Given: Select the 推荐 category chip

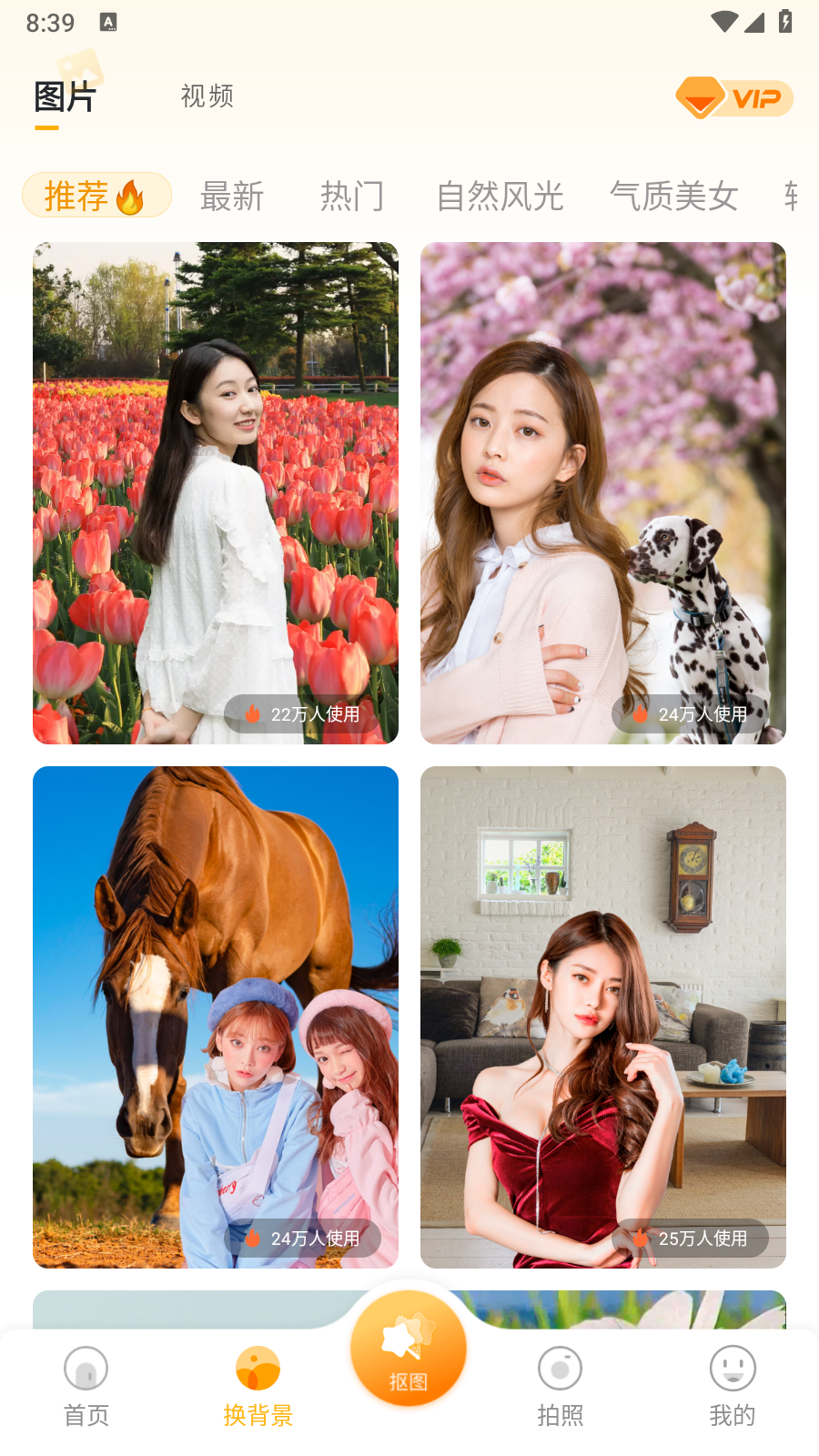Looking at the screenshot, I should click(96, 196).
